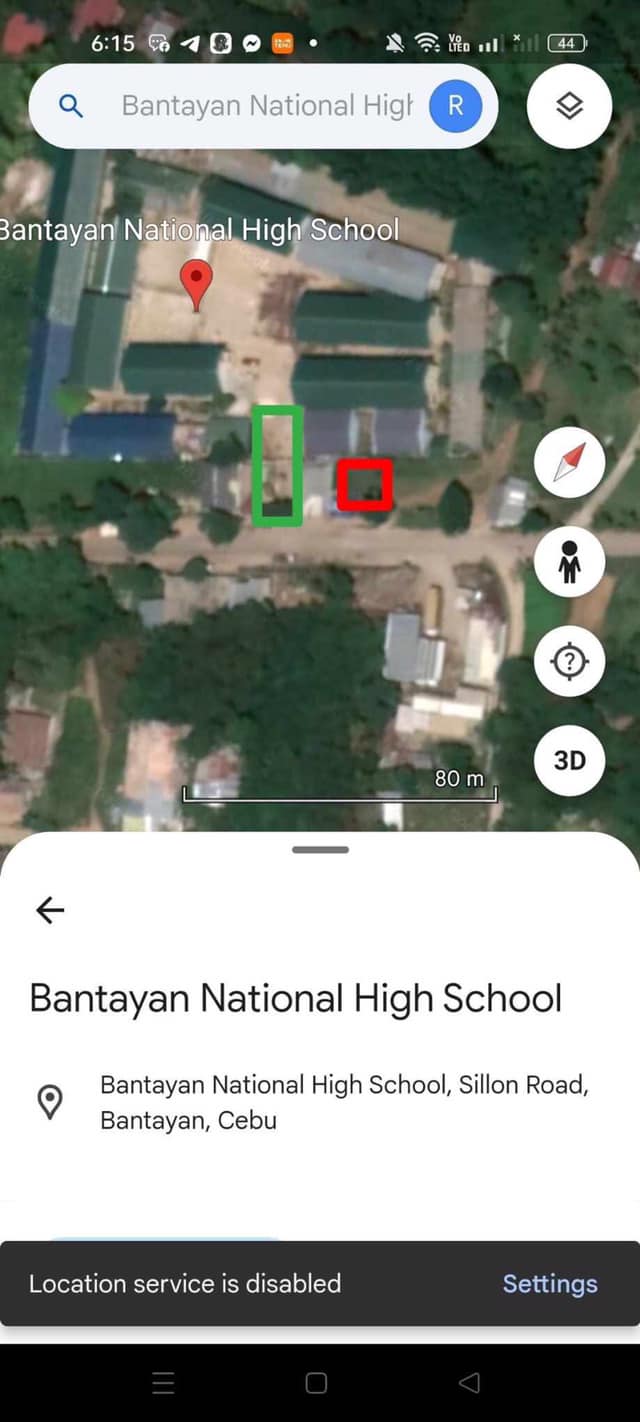
Task: Open the account profile avatar R
Action: 455,106
